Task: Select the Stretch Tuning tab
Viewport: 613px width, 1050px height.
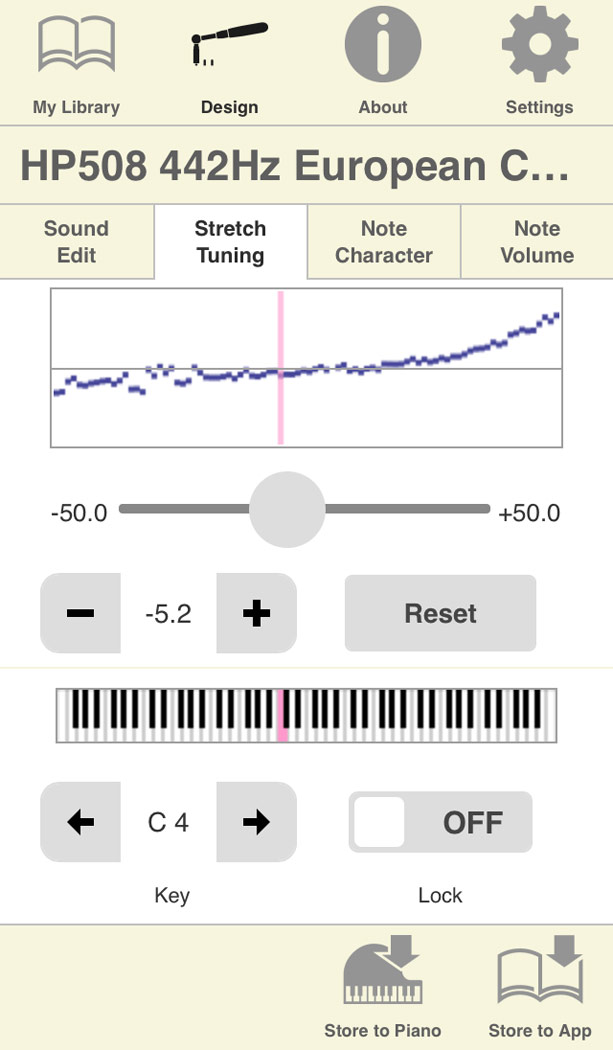Action: click(x=230, y=242)
